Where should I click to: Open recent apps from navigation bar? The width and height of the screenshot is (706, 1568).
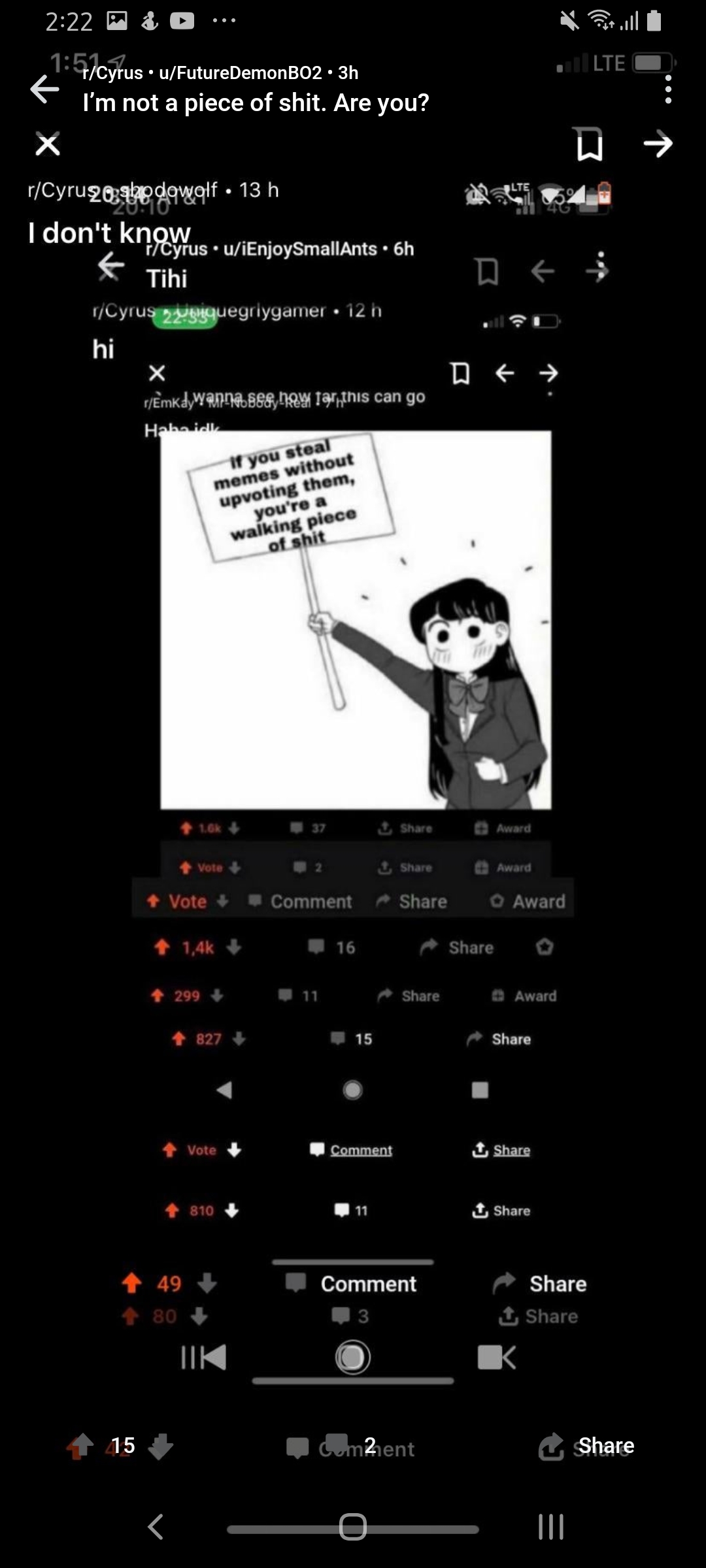(x=550, y=1527)
